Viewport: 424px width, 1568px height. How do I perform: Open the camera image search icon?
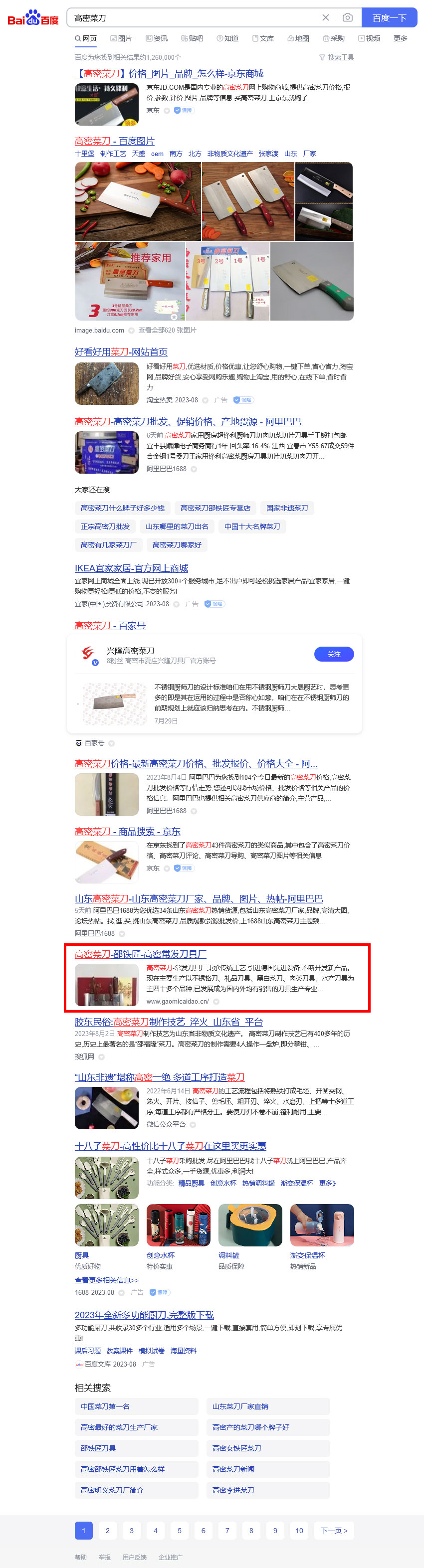pos(347,17)
